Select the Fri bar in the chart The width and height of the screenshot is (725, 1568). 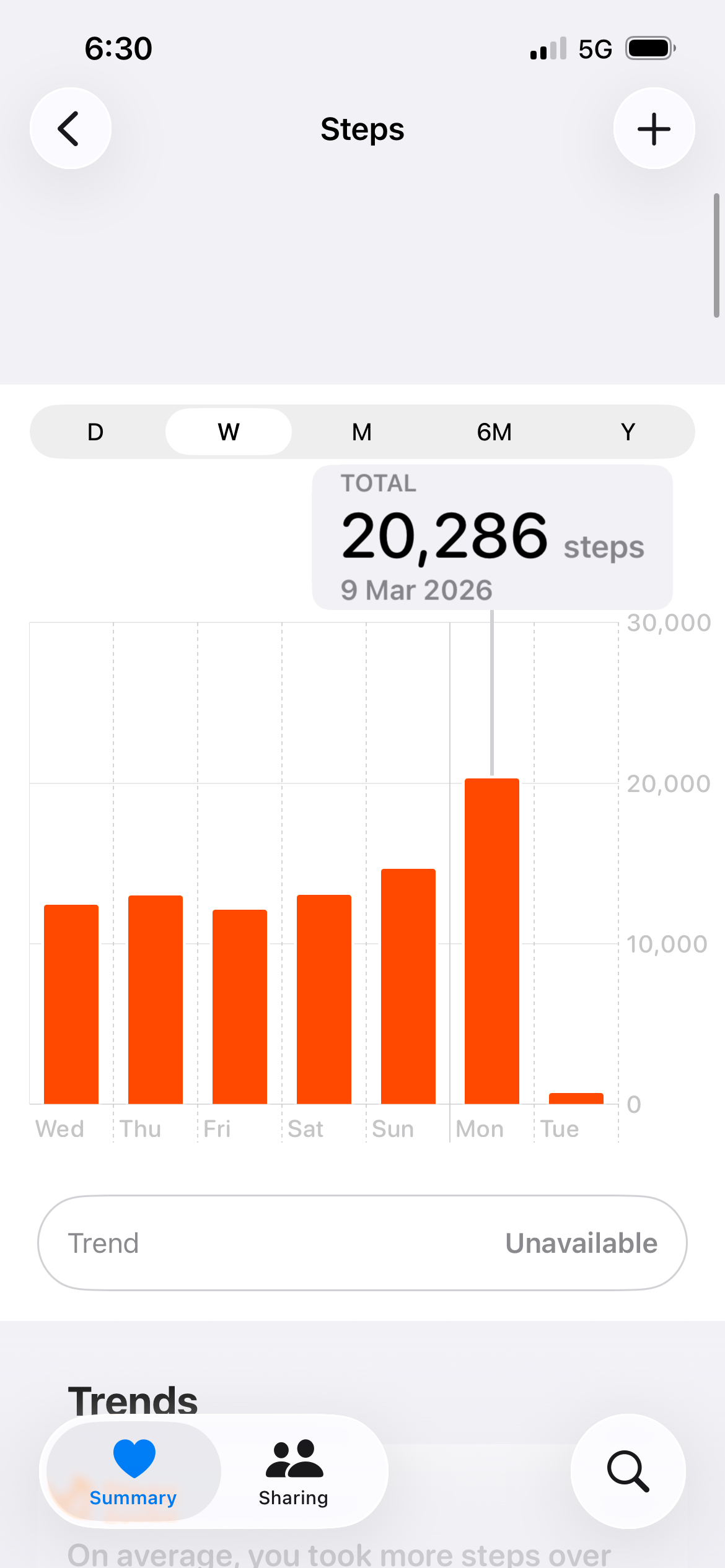click(x=240, y=1006)
